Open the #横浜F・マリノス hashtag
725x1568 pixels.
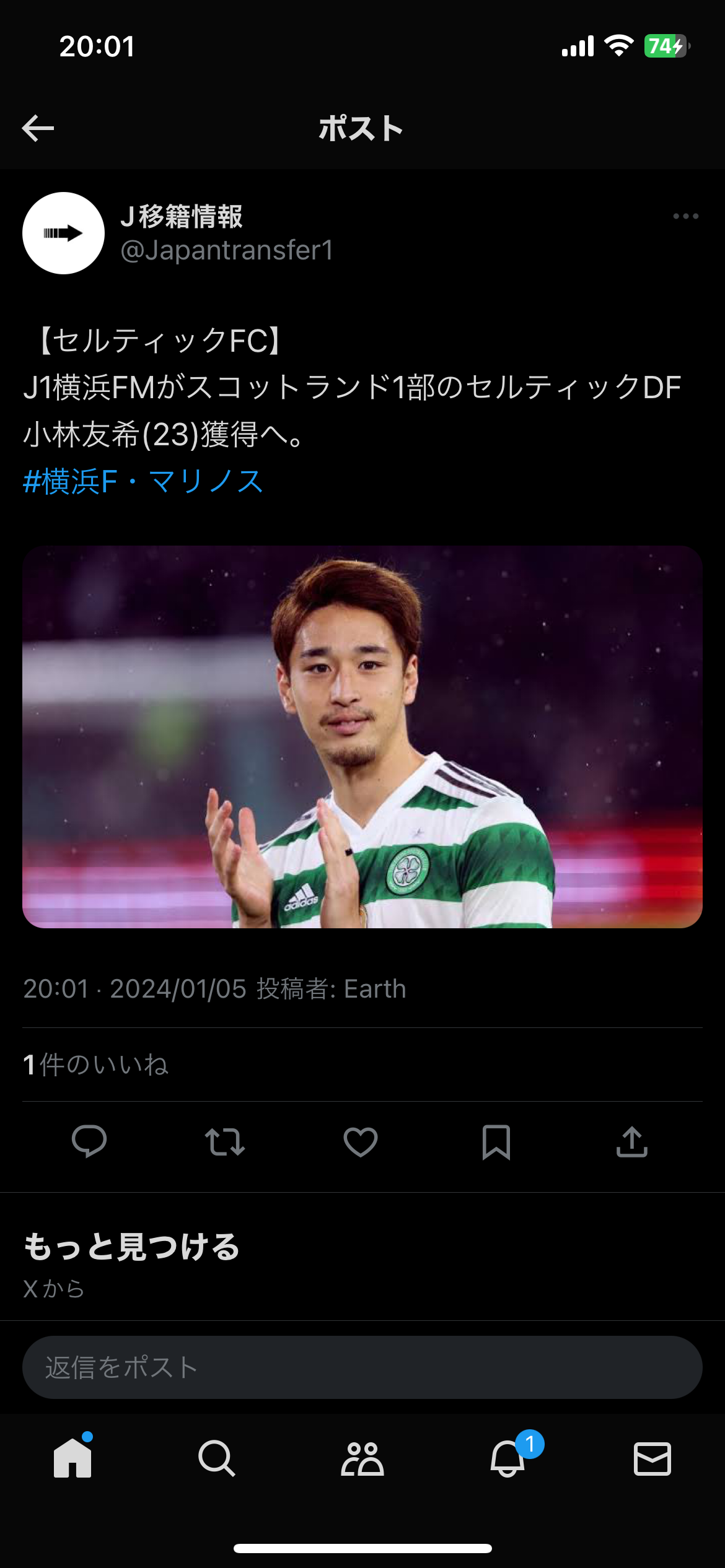coord(143,481)
